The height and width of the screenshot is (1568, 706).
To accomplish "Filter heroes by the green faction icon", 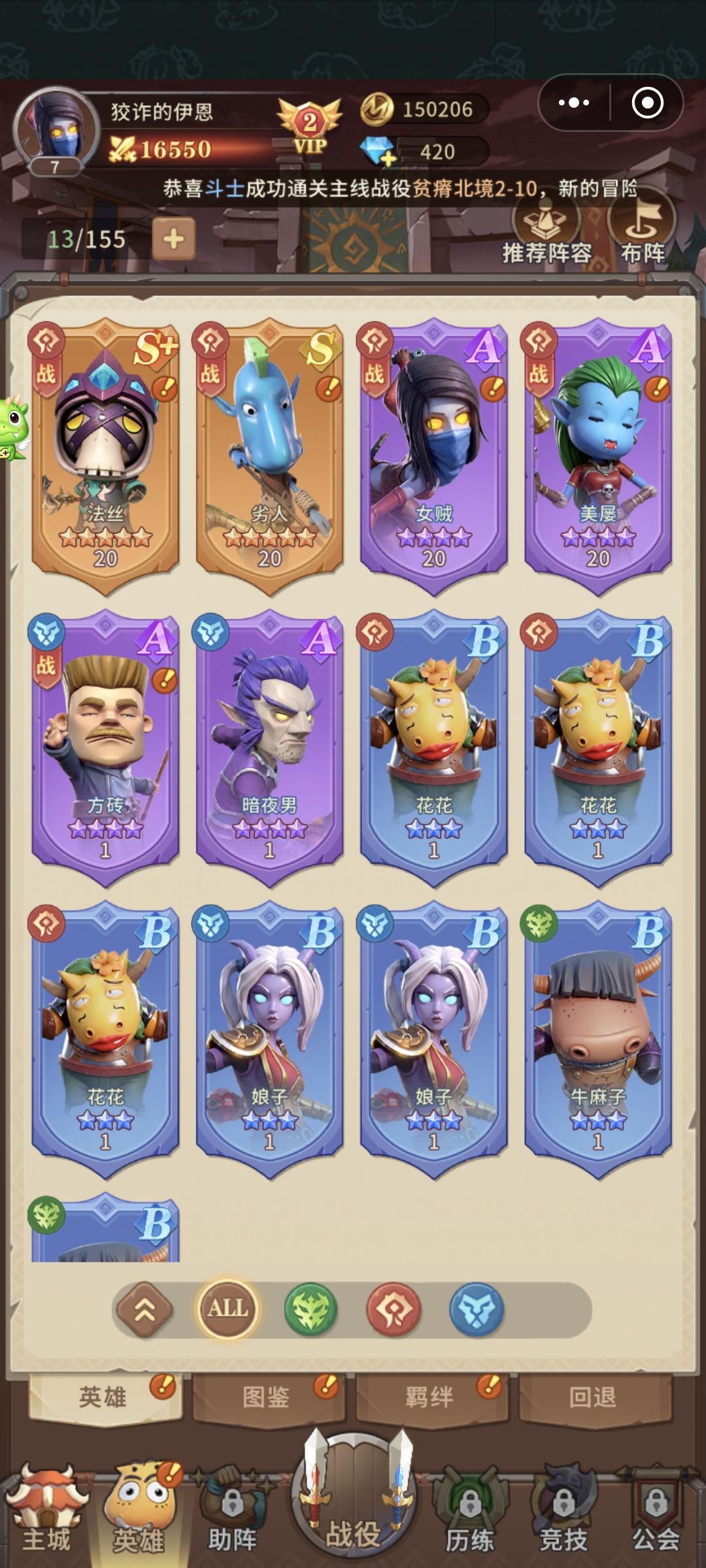I will pos(311,1310).
